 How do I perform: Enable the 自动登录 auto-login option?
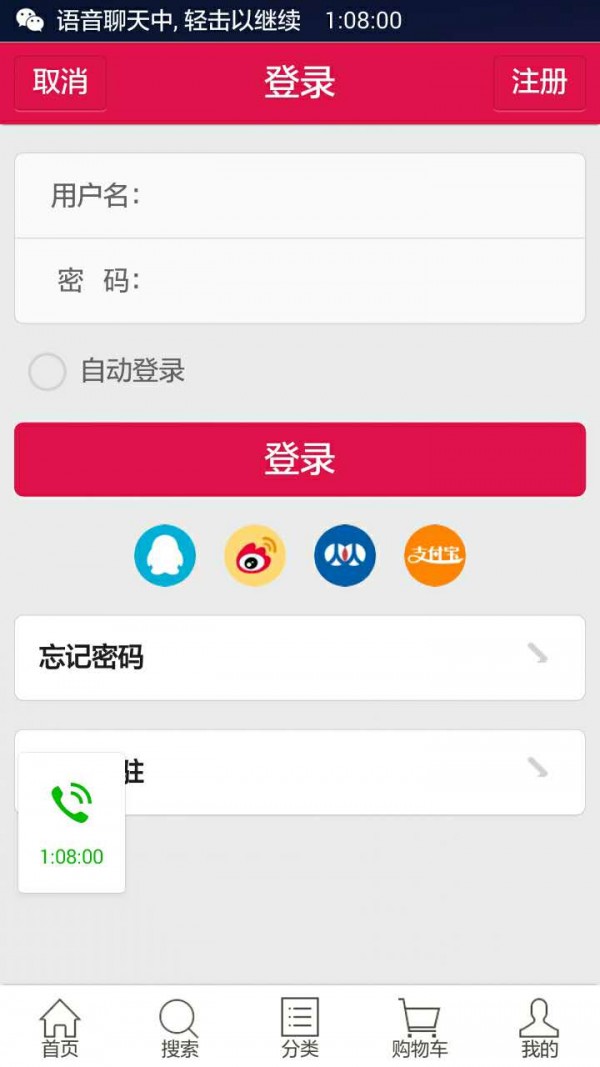(47, 372)
